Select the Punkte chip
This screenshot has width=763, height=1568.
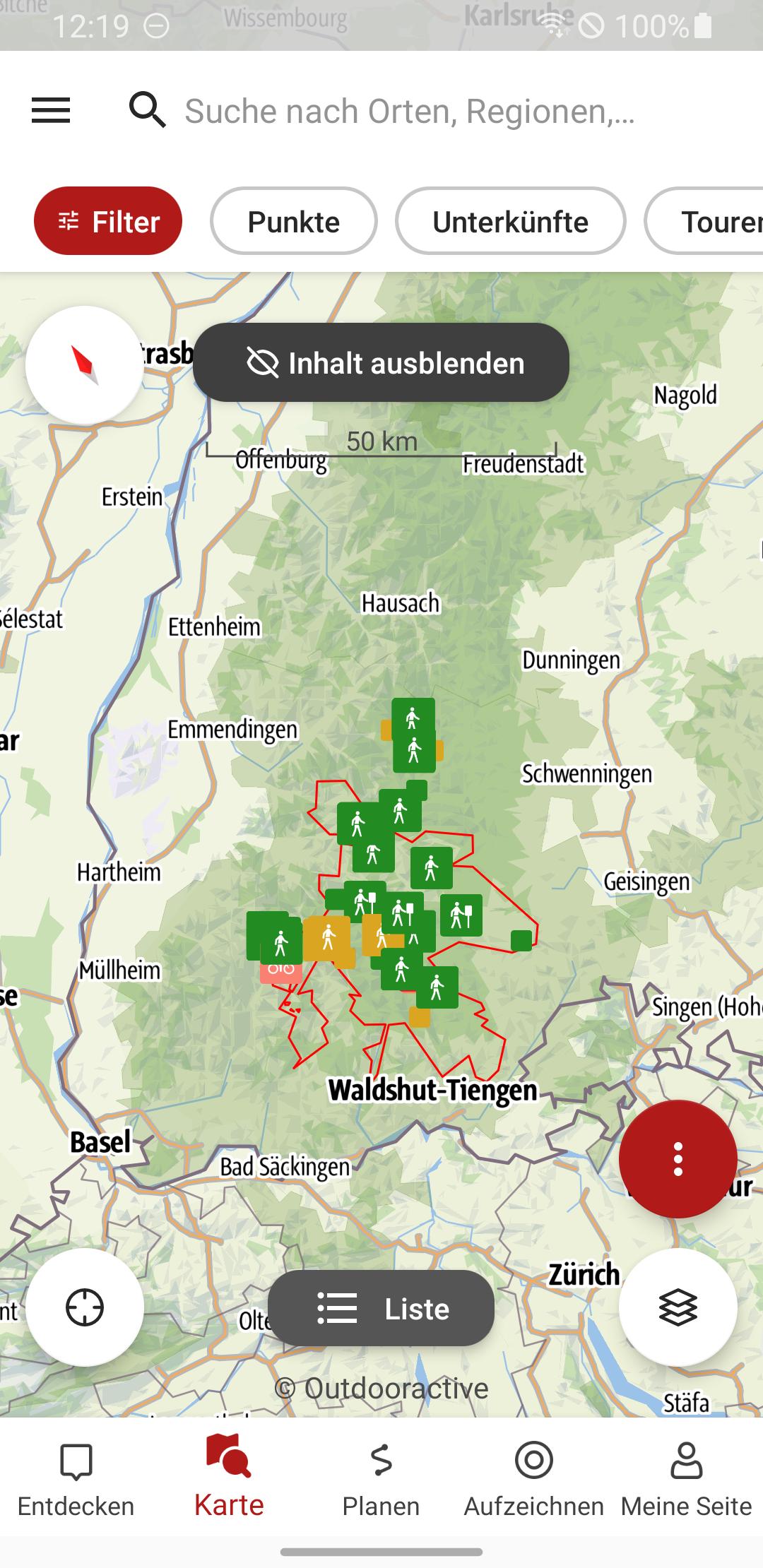click(293, 221)
